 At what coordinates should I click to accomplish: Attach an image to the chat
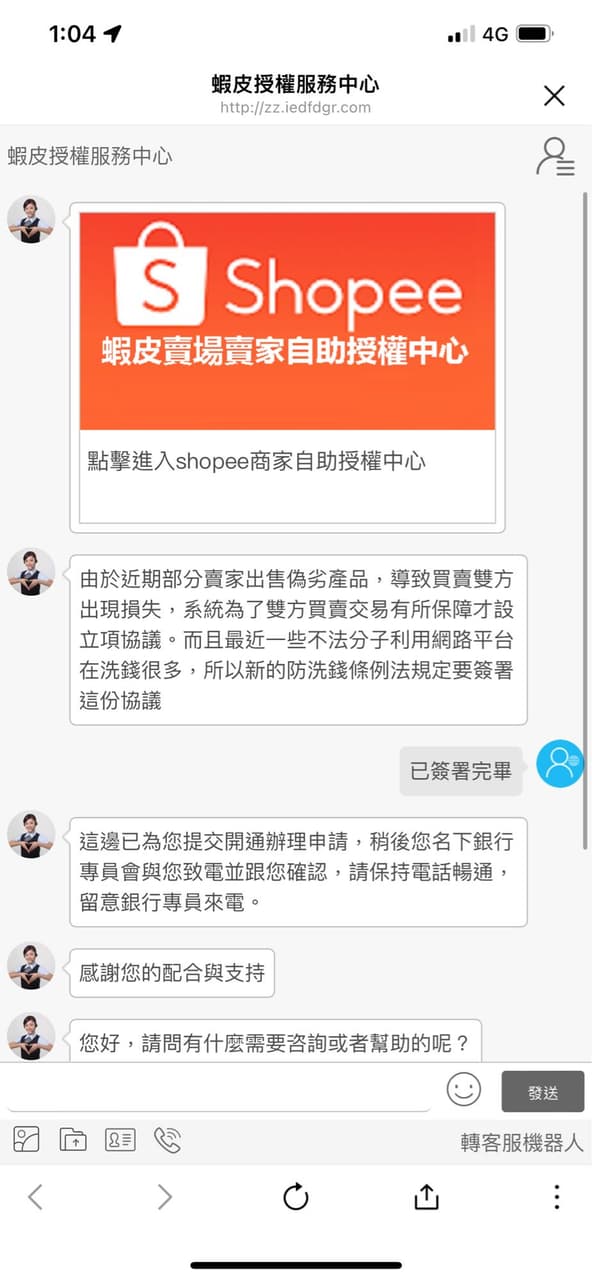pos(26,1139)
